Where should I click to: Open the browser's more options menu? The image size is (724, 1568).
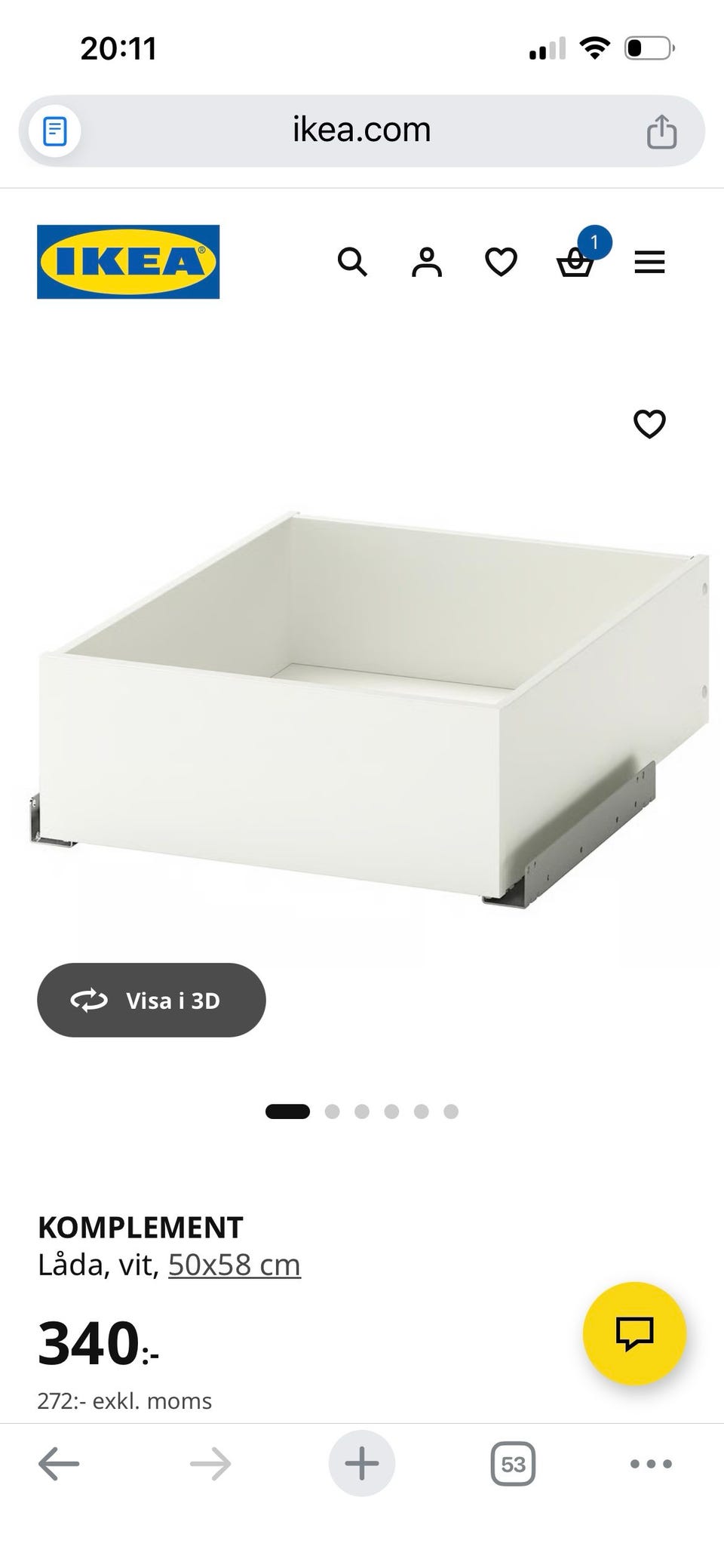650,1465
